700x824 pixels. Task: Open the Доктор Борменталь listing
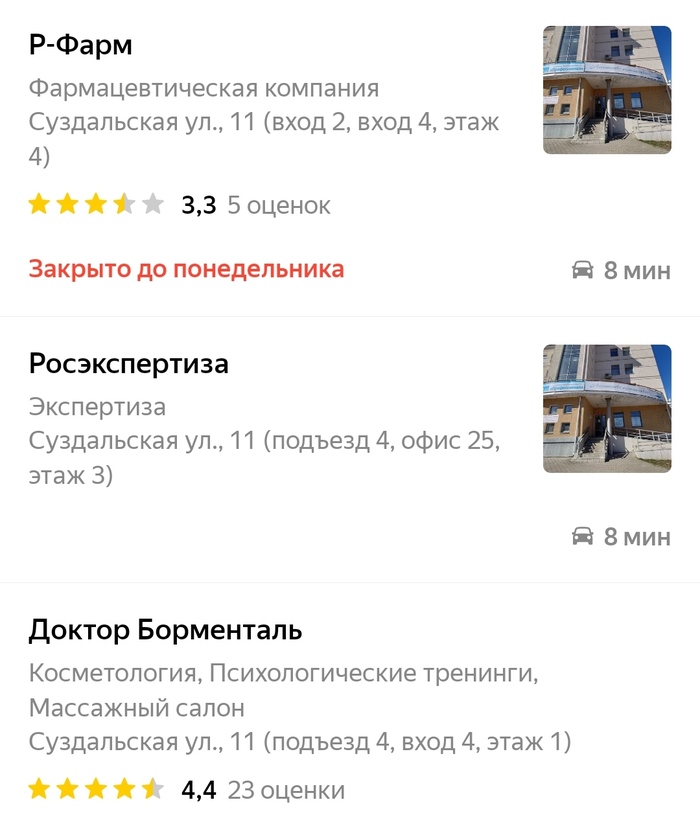pyautogui.click(x=166, y=631)
